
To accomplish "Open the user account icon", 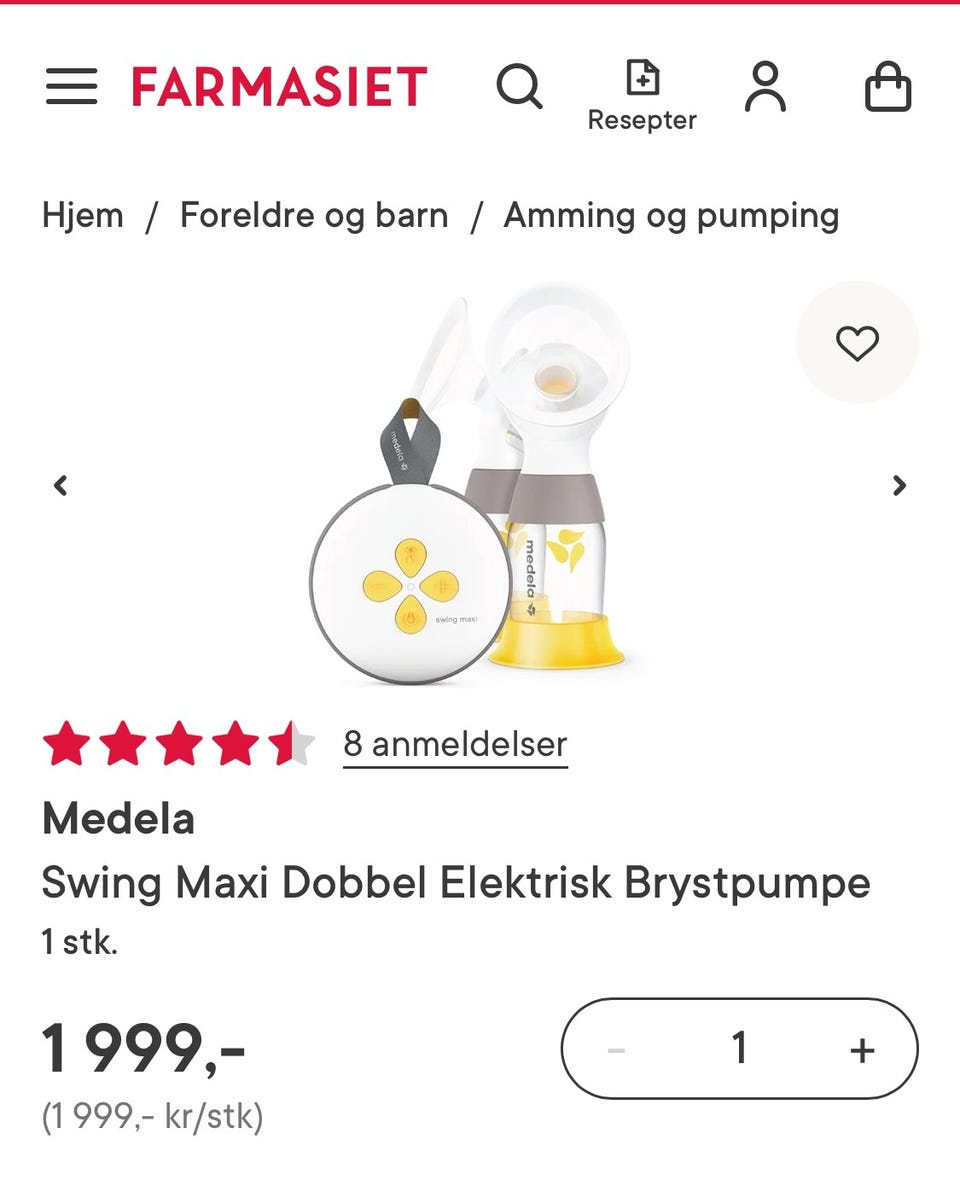I will click(x=765, y=87).
